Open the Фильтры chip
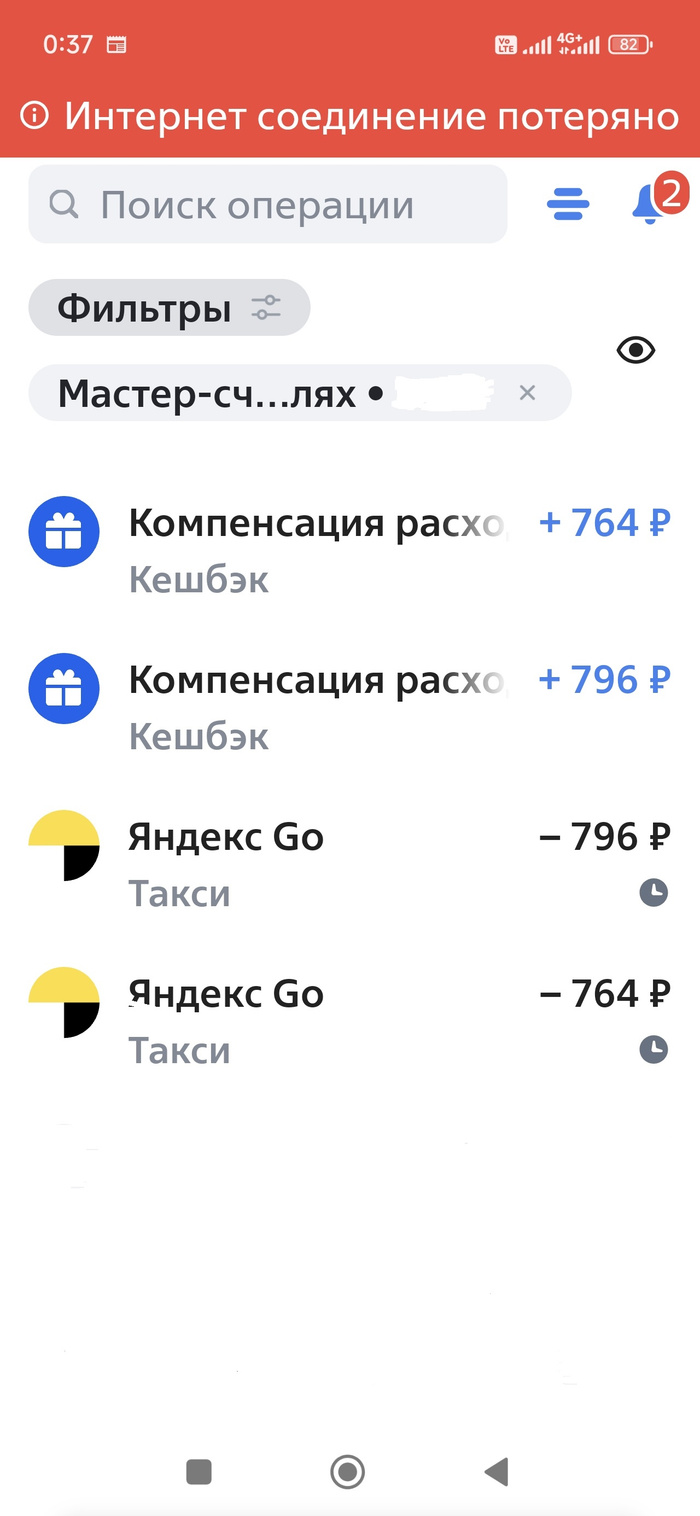This screenshot has width=700, height=1516. (169, 308)
